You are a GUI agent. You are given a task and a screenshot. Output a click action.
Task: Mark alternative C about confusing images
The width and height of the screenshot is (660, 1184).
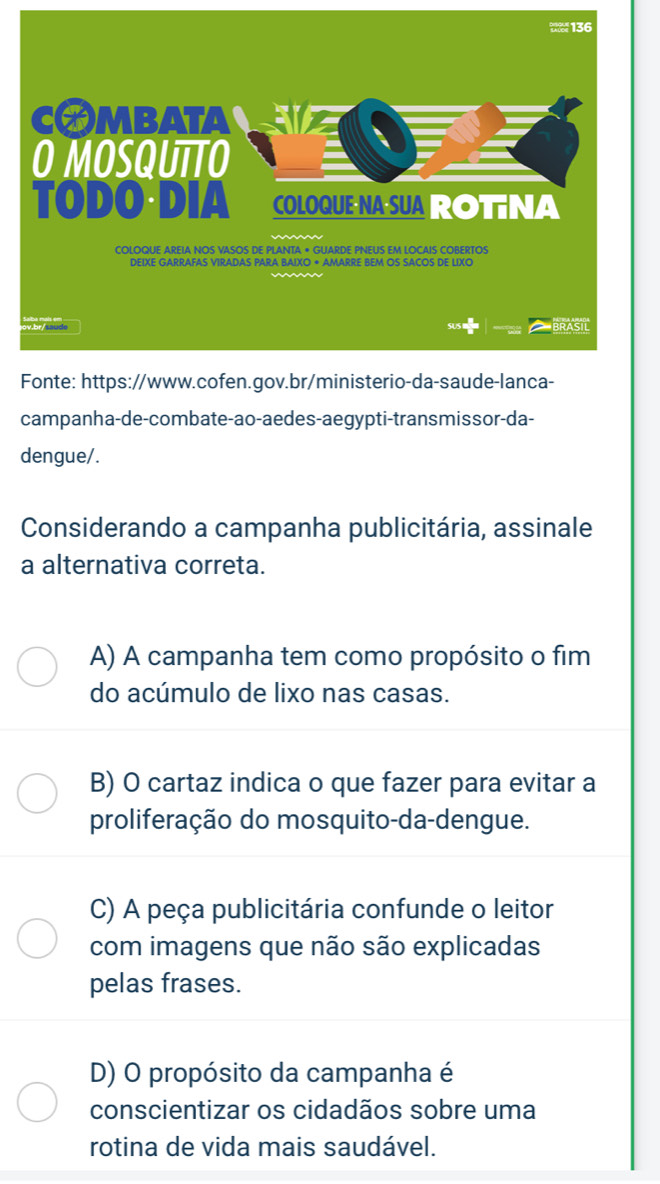(38, 939)
